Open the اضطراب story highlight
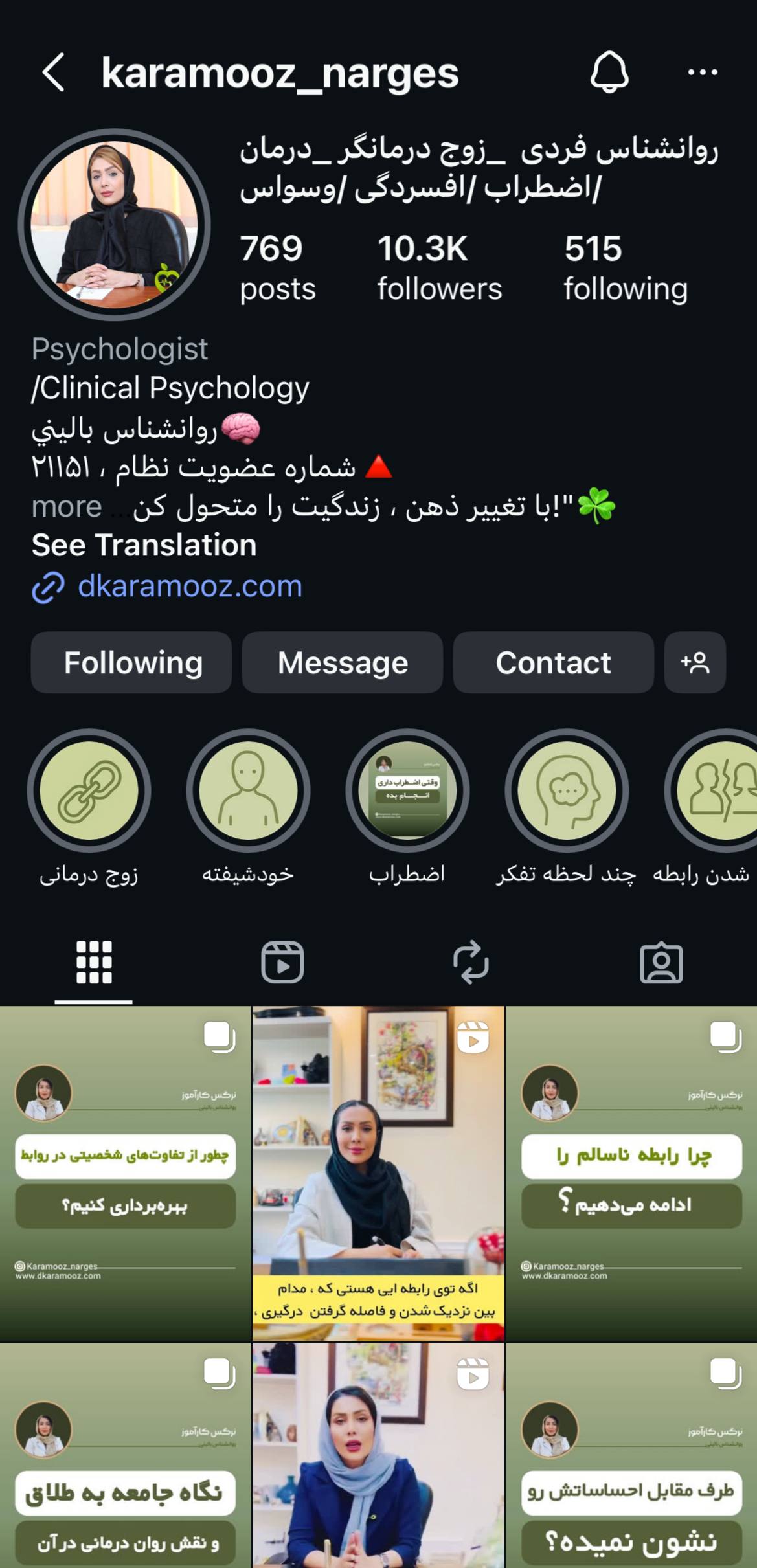Screen dimensions: 757x1568 (x=407, y=791)
